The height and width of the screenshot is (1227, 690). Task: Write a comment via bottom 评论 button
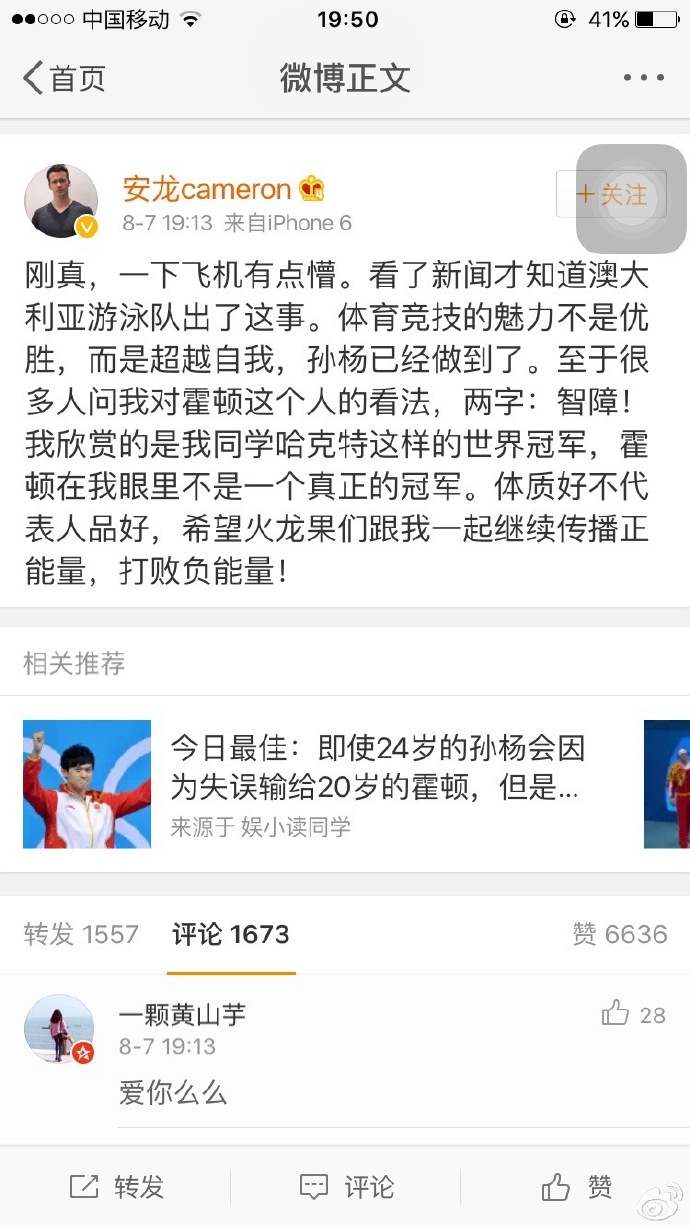click(346, 1187)
